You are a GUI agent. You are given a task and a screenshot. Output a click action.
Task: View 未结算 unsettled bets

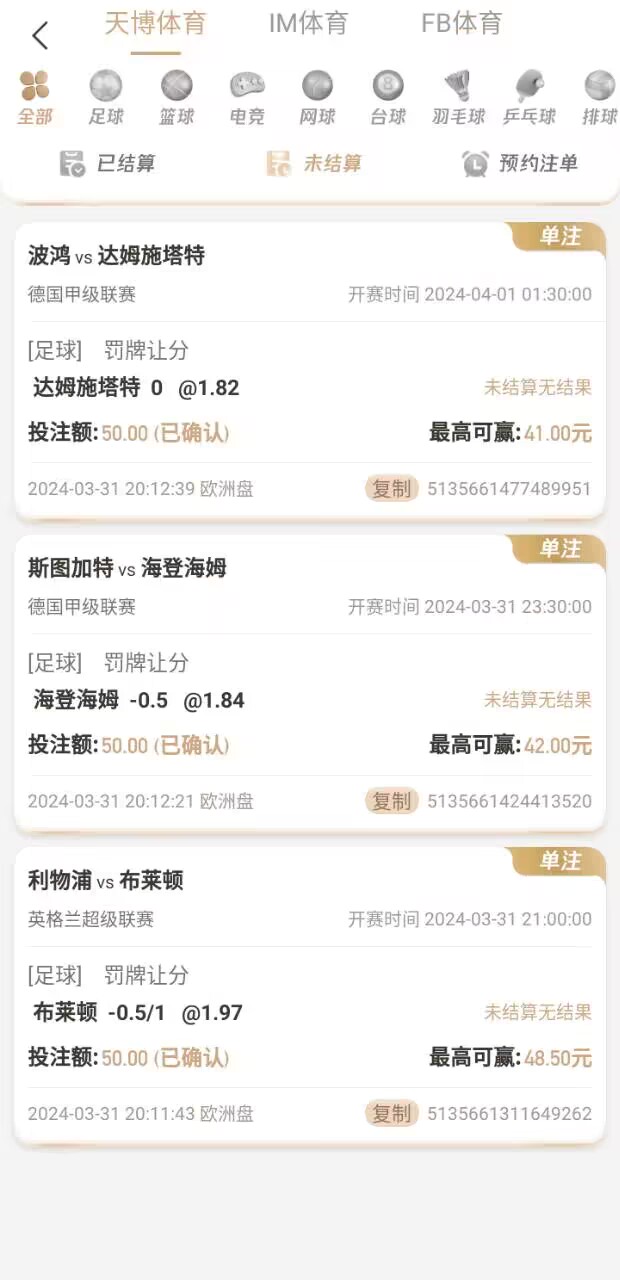[313, 164]
